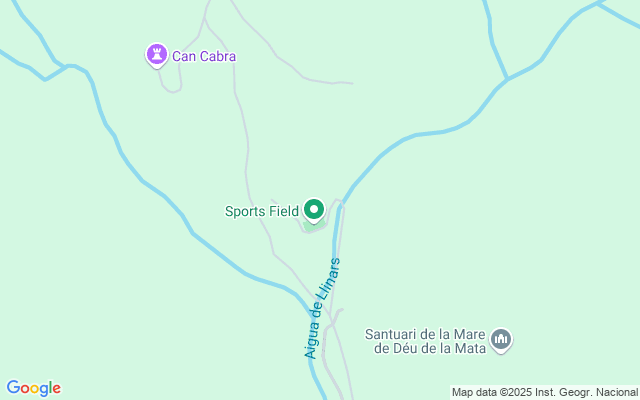
Task: Open the Can Cabra place marker
Action: coord(156,55)
